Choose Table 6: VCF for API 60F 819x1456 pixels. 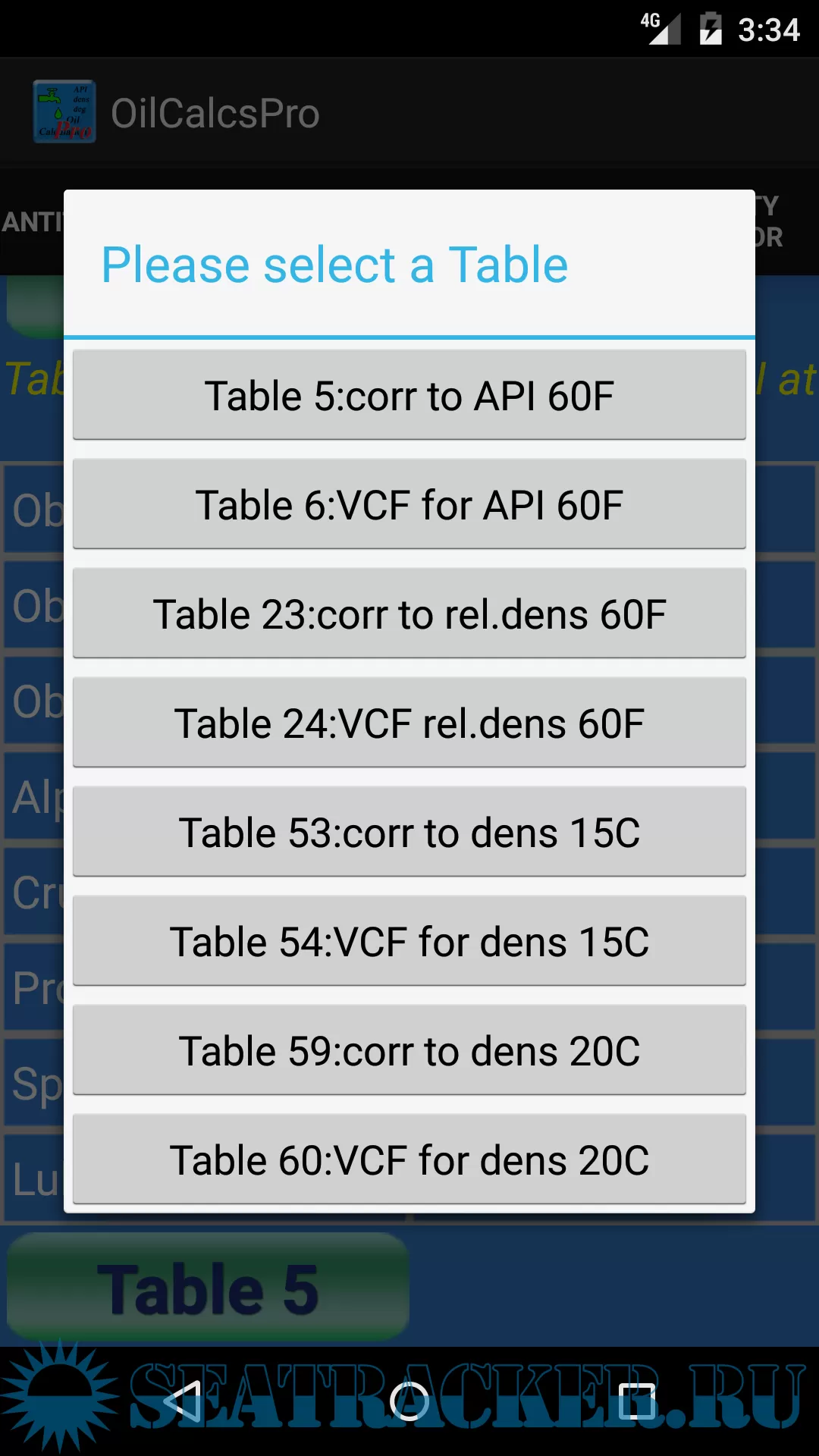(409, 504)
